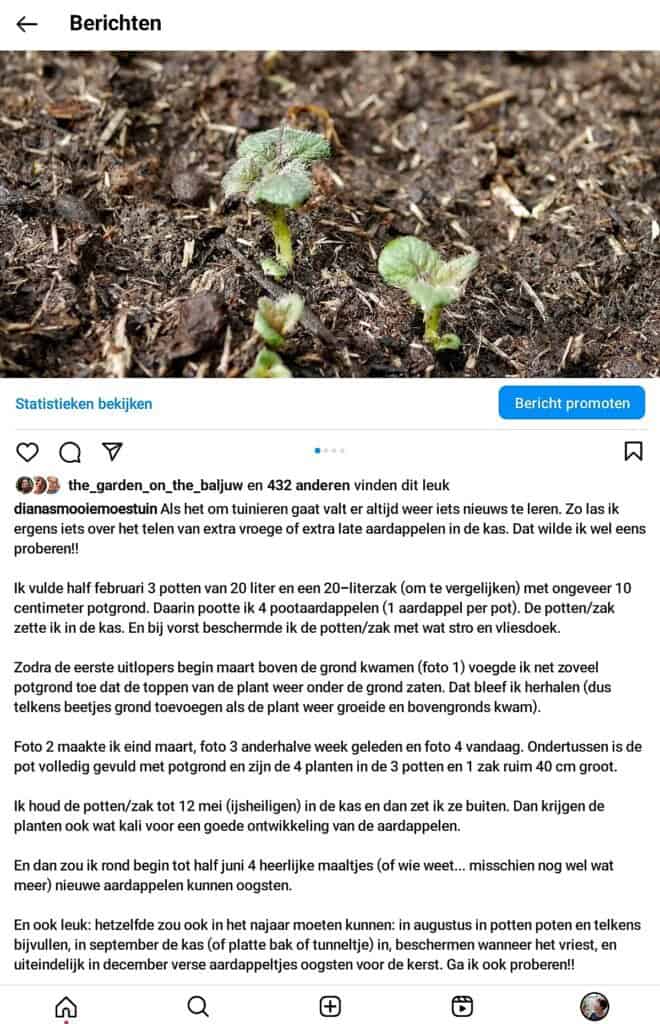Bookmark this potato seedling post
This screenshot has width=660, height=1024.
point(633,451)
